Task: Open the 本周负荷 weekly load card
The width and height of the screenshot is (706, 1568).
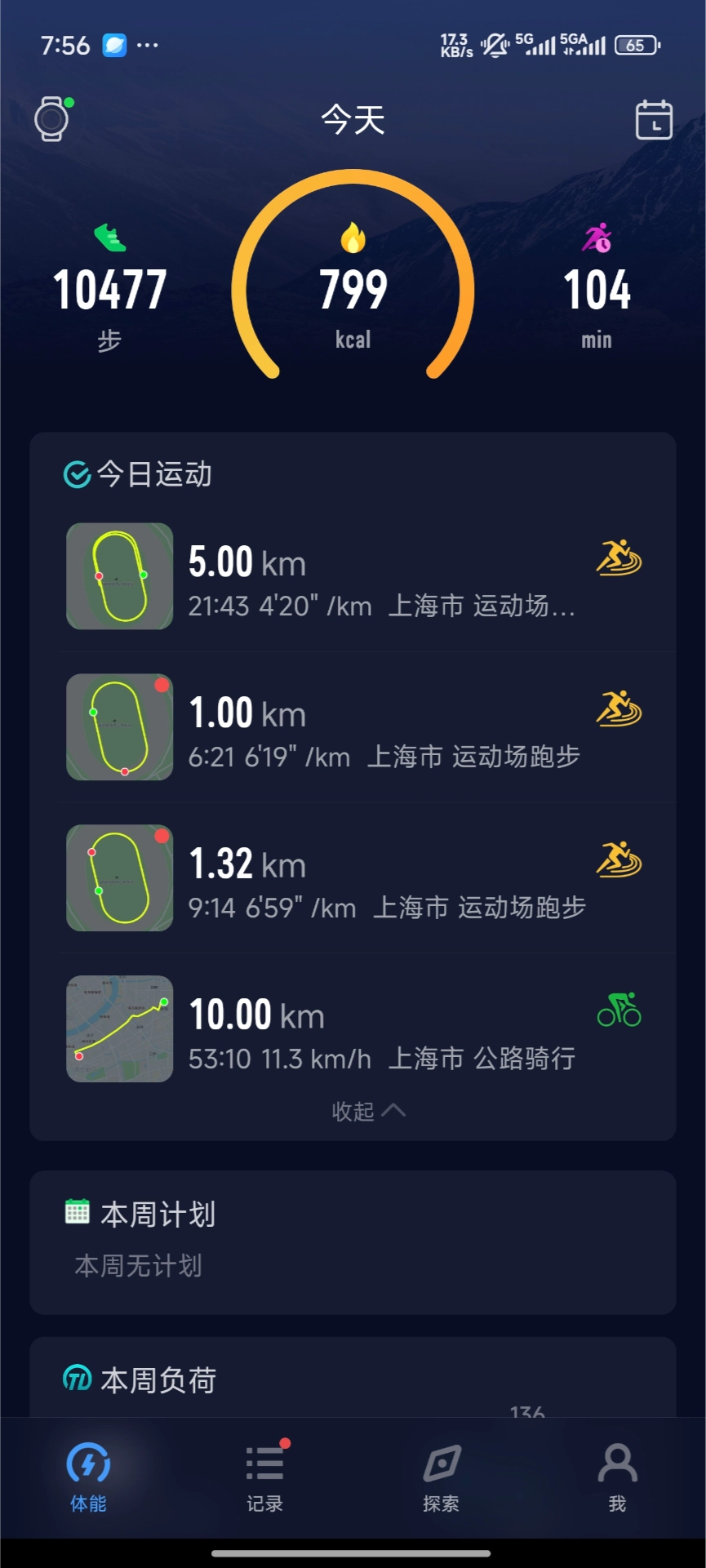Action: pos(353,1379)
